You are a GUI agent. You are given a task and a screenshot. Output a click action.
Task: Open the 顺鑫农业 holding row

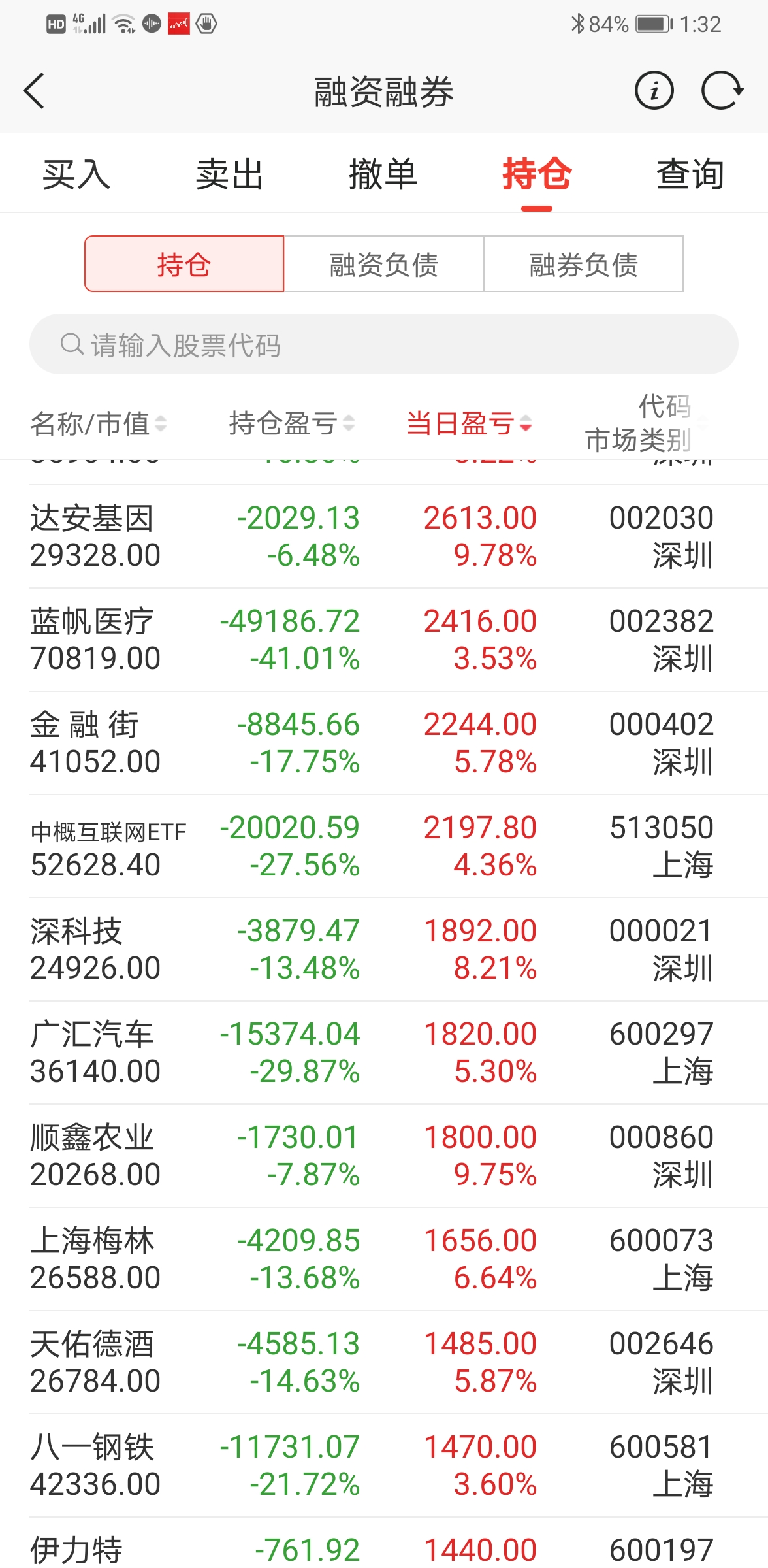(x=384, y=1156)
